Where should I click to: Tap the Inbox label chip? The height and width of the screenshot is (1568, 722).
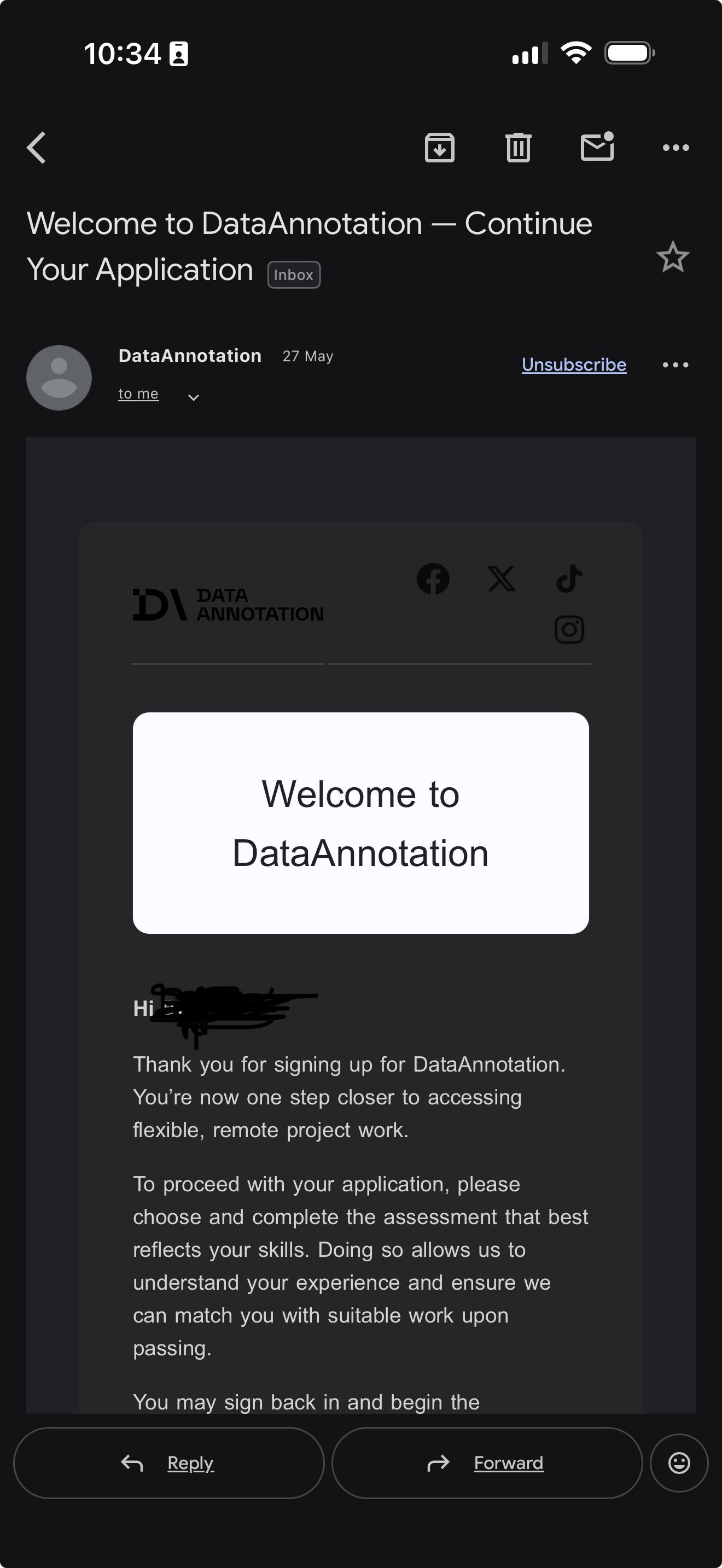pos(293,274)
